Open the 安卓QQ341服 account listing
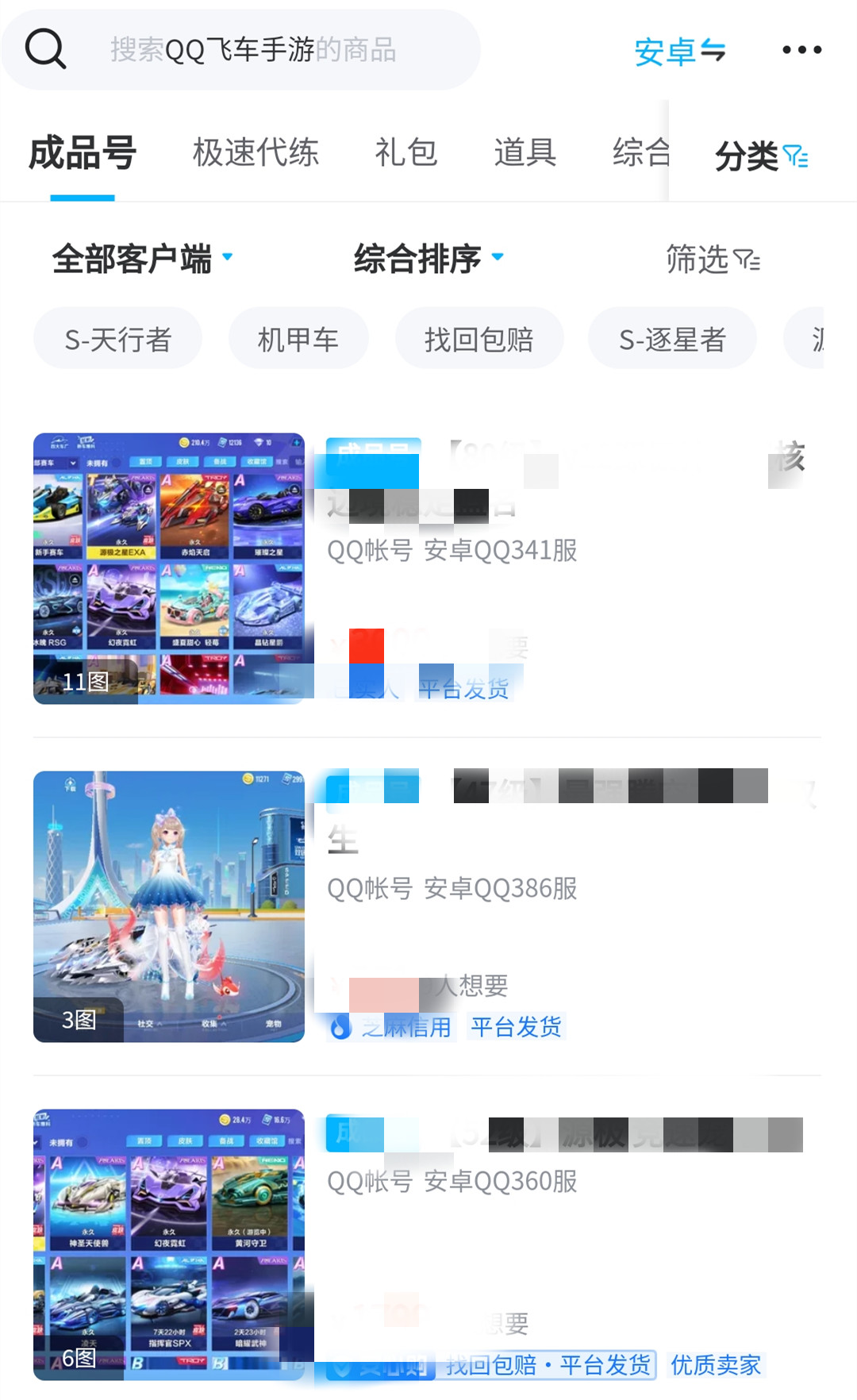Screen dimensions: 857x1400 click(x=452, y=551)
